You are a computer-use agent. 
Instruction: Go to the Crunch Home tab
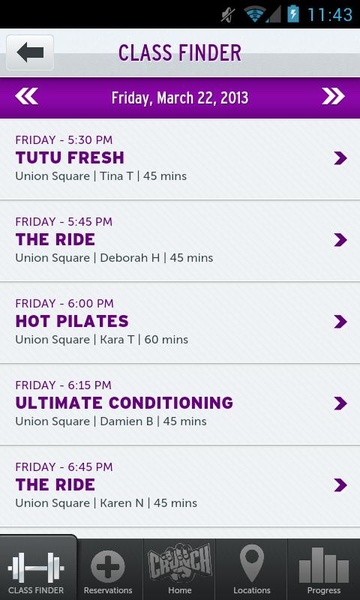click(179, 570)
